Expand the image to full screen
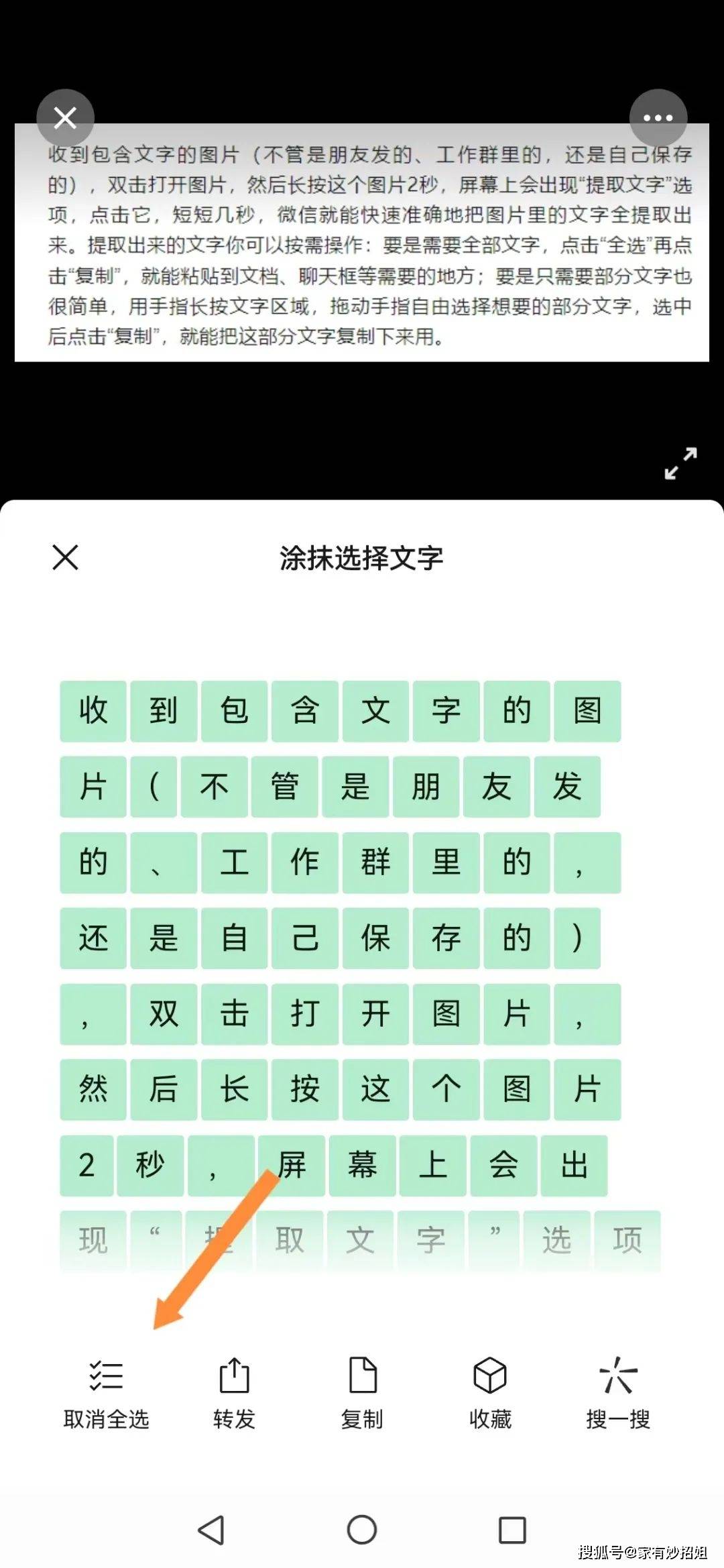724x1568 pixels. [x=680, y=463]
